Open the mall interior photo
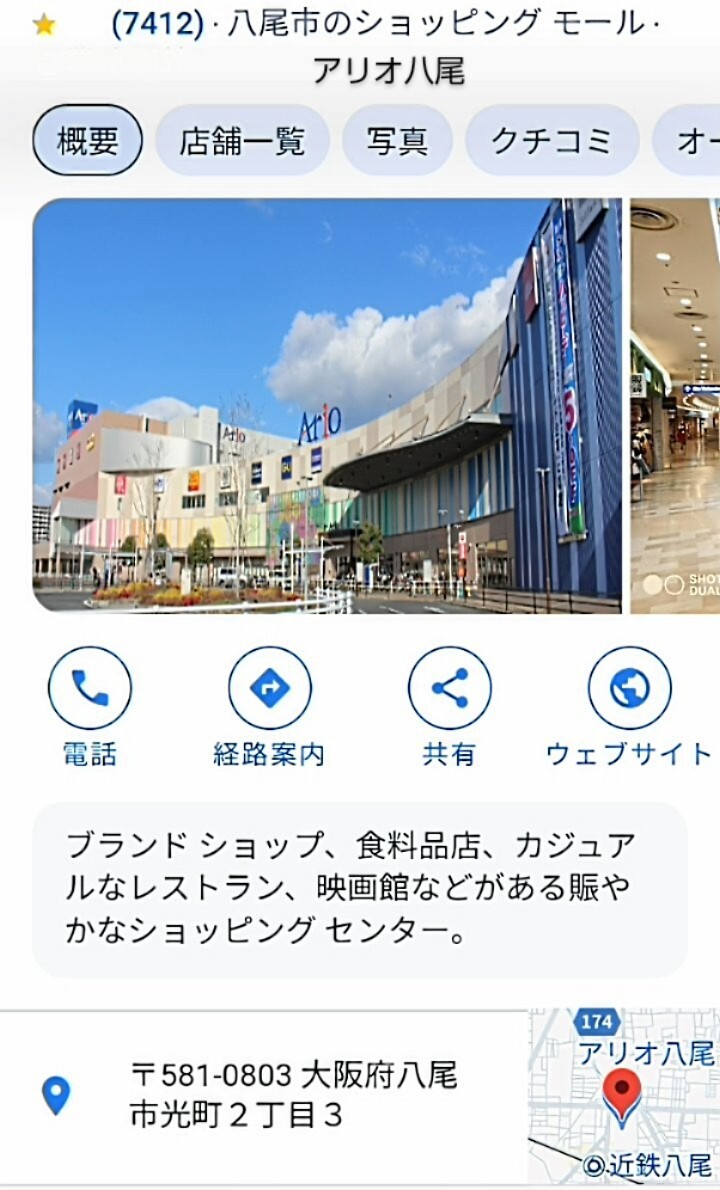 tap(675, 406)
